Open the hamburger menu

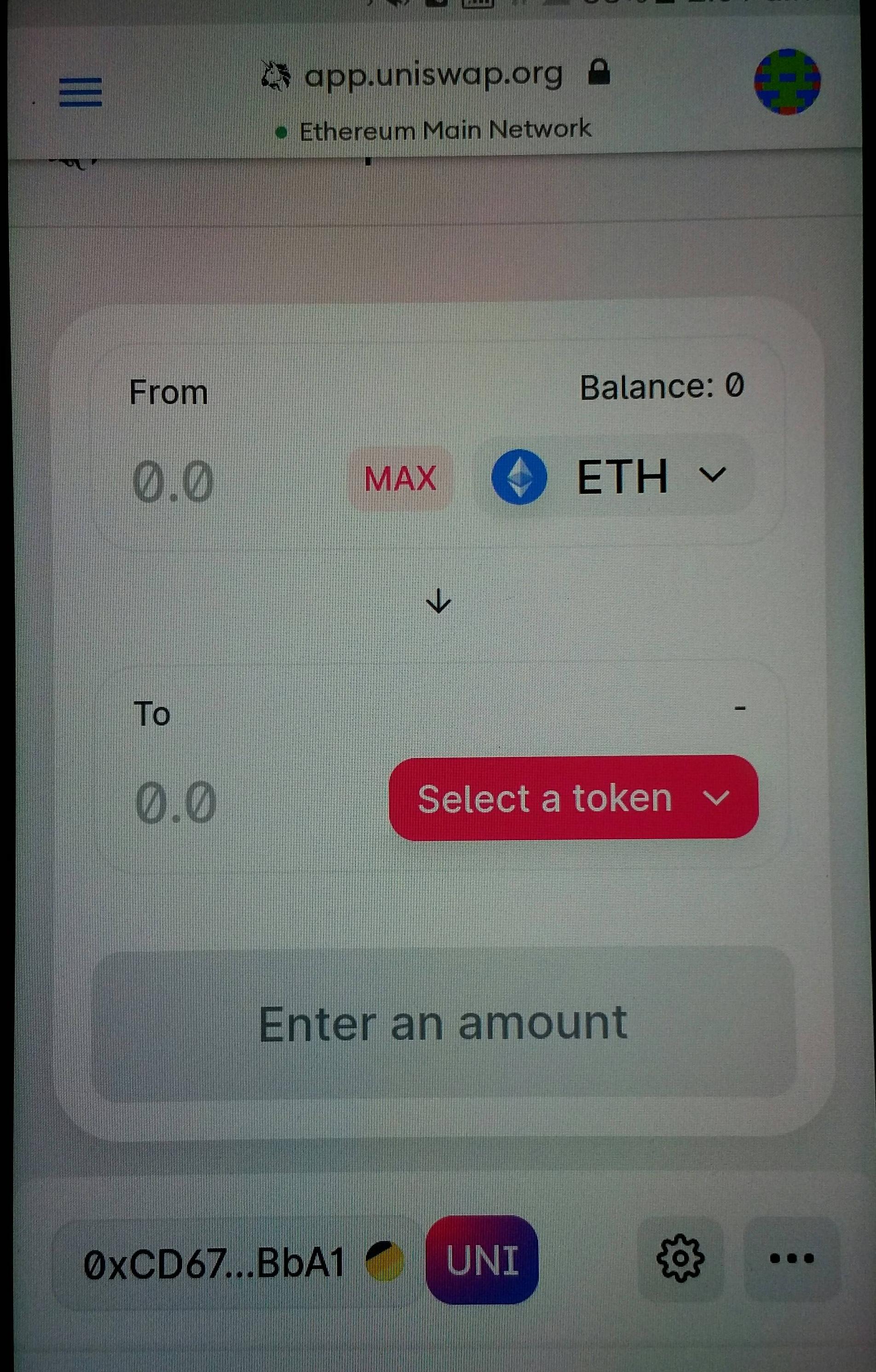(x=81, y=92)
